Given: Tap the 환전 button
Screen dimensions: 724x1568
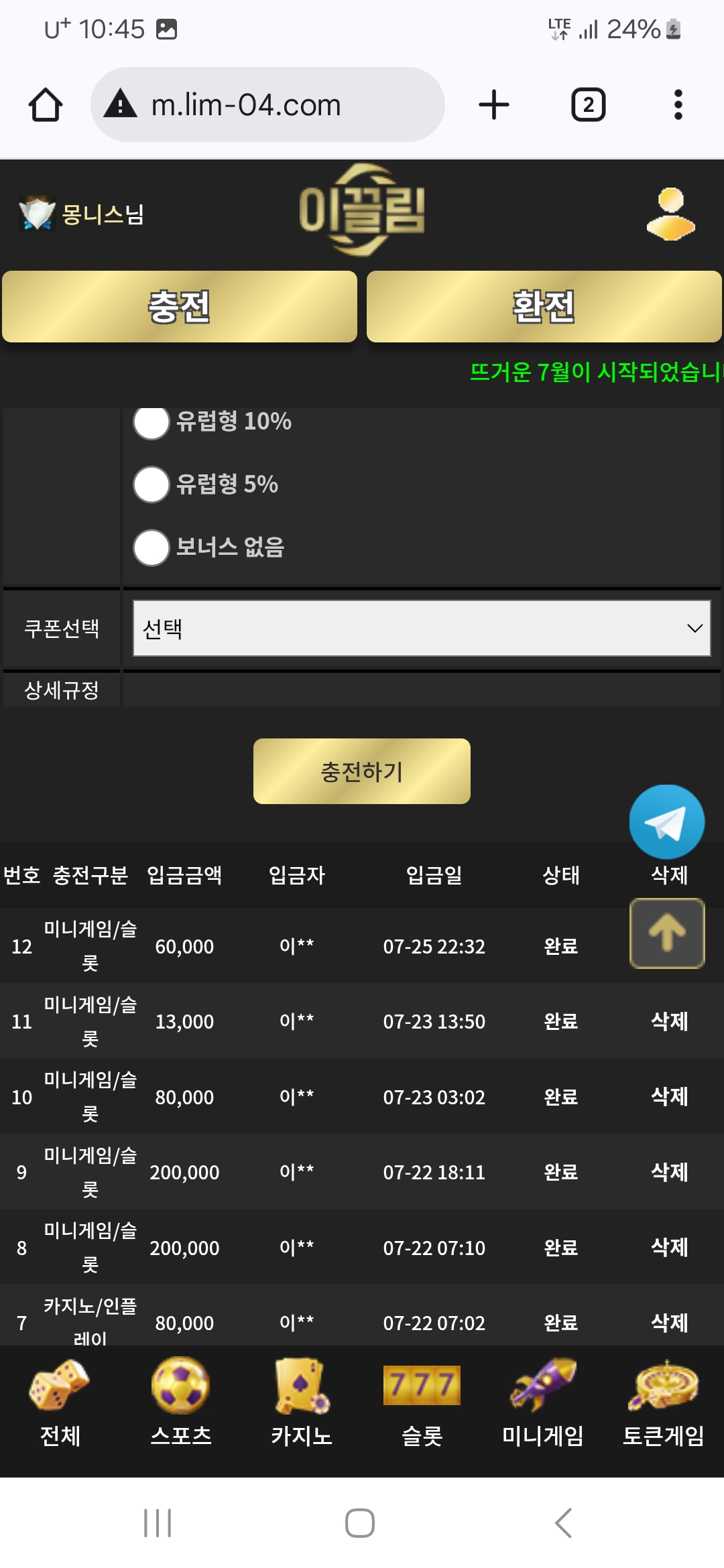Looking at the screenshot, I should pos(544,307).
